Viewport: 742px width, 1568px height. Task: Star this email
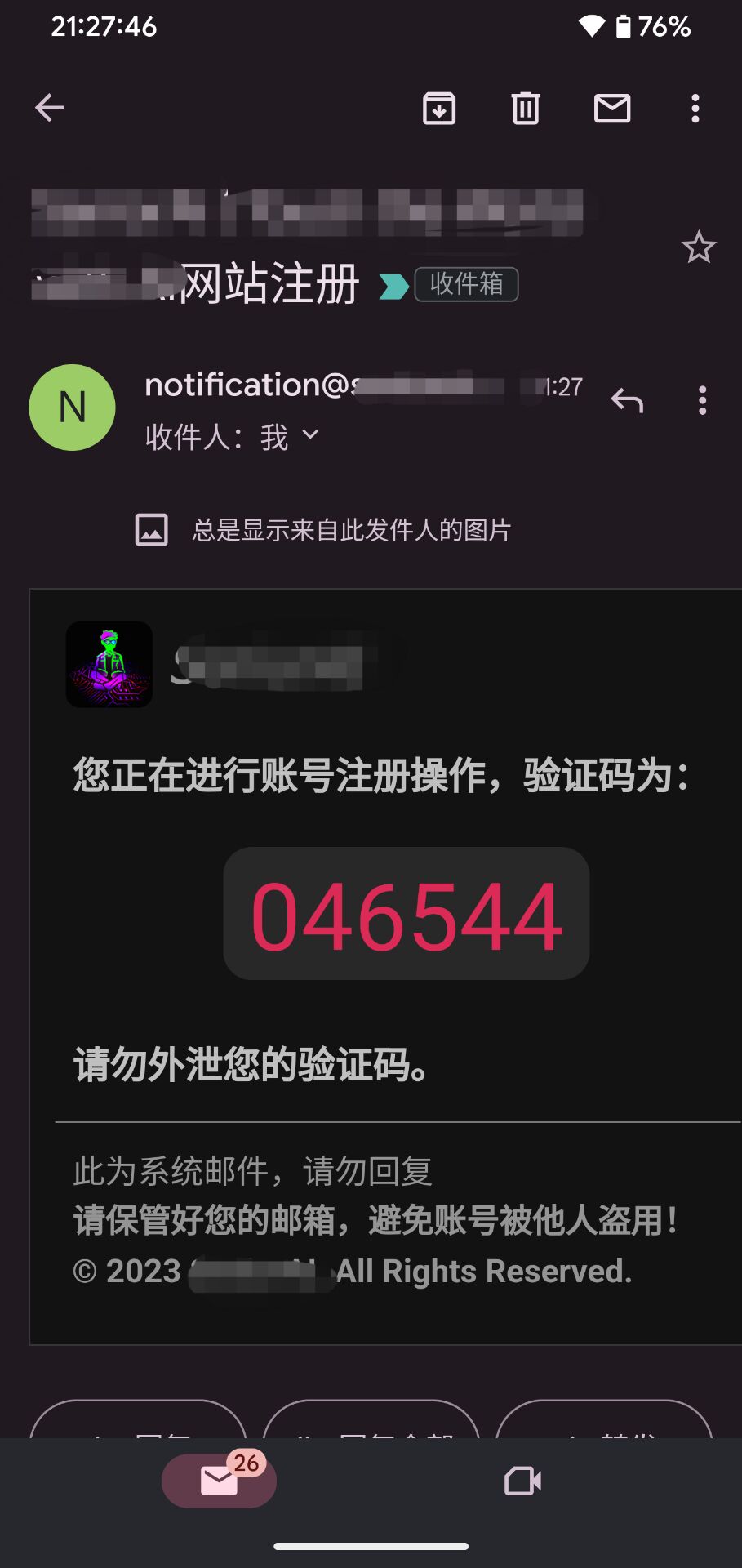click(x=699, y=247)
